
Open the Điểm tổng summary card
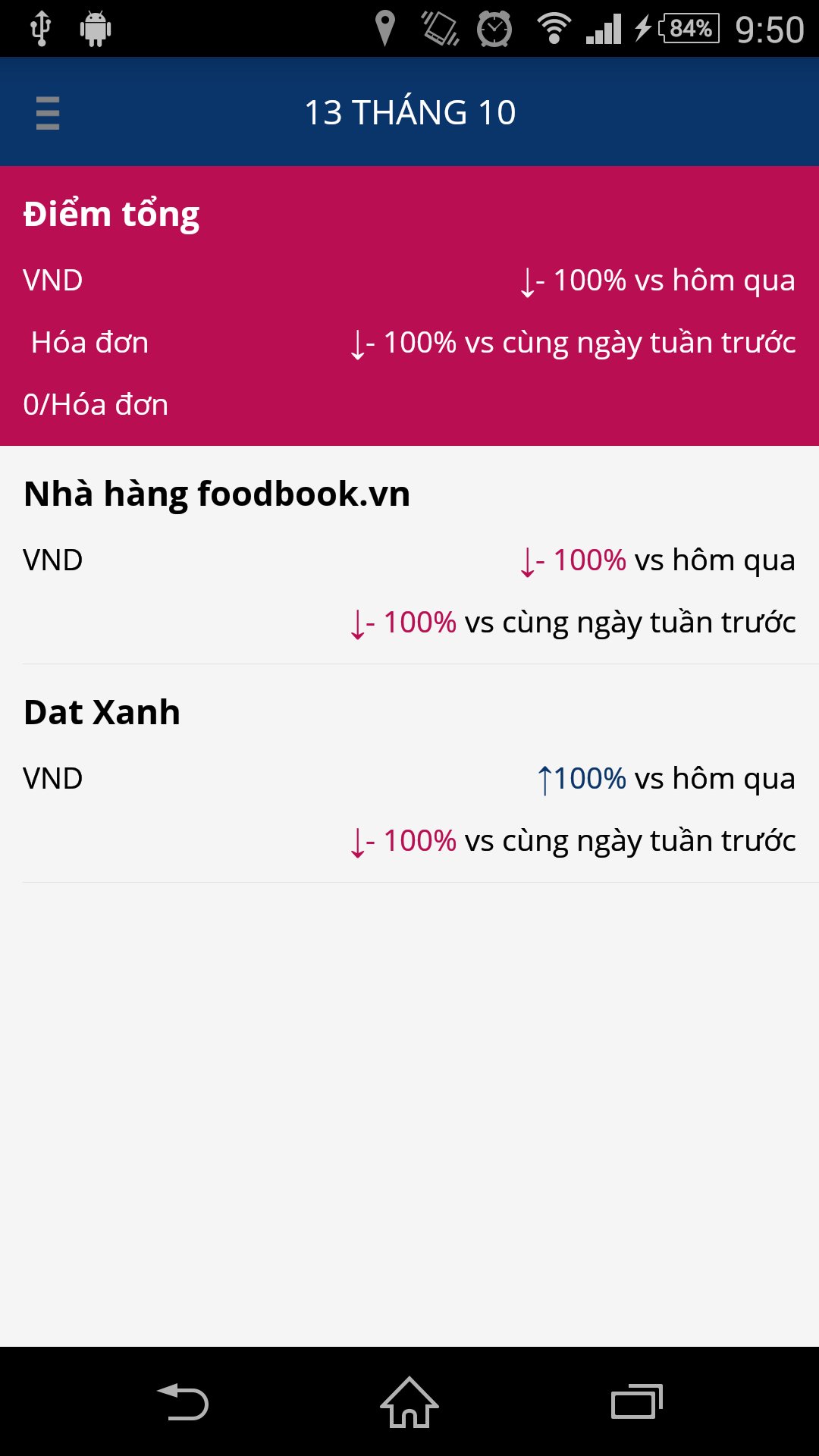[409, 306]
